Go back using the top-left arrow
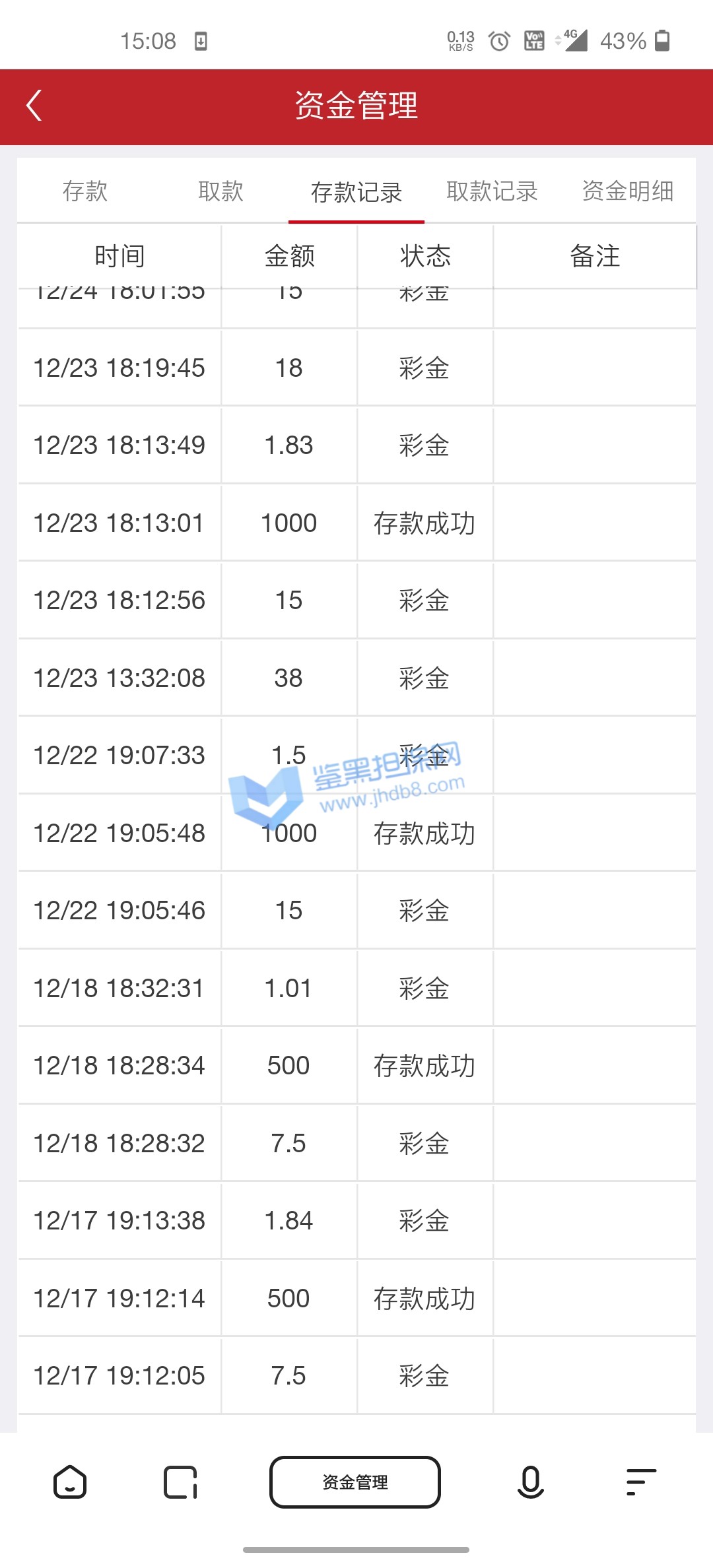 34,106
